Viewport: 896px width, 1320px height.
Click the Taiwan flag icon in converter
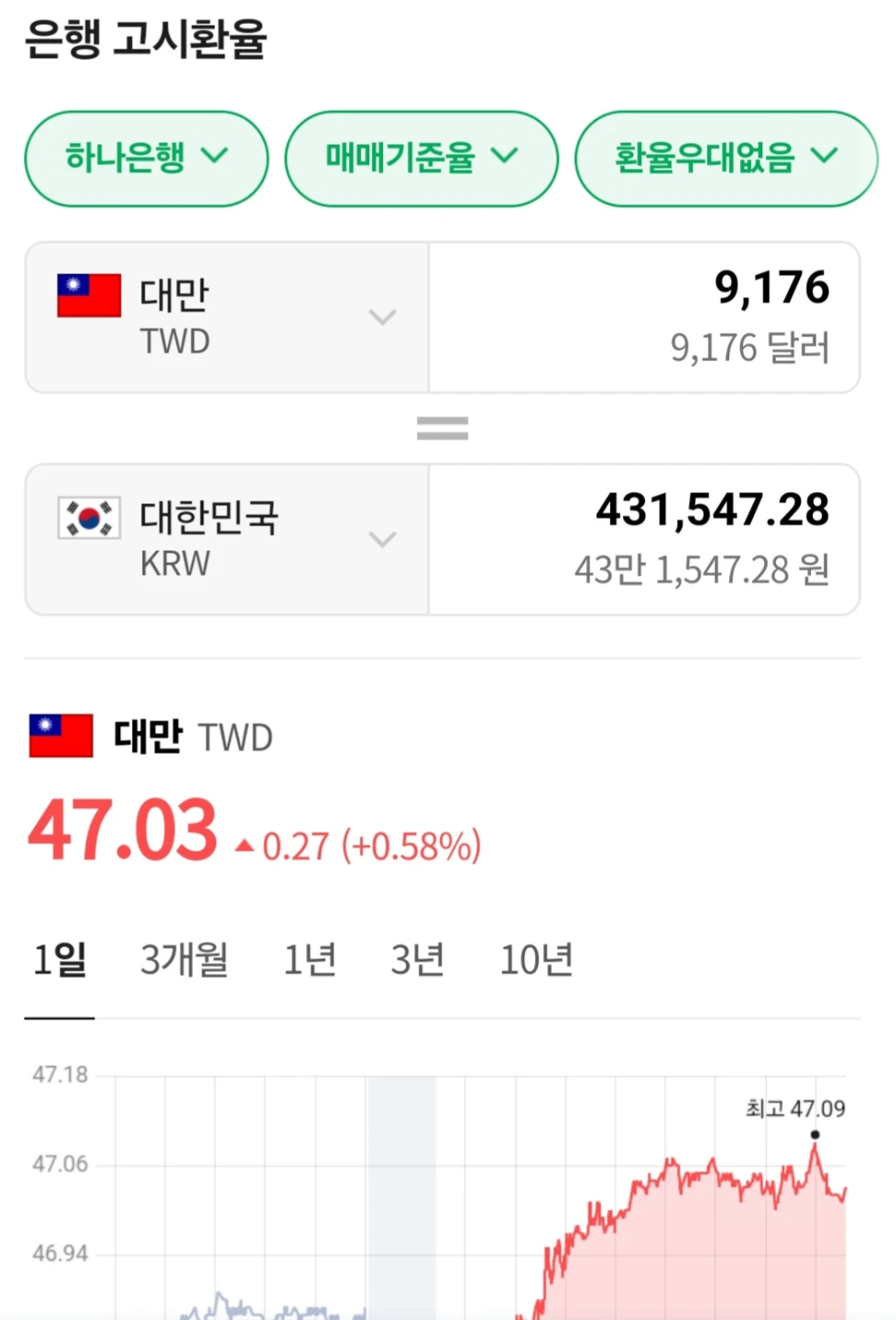89,293
